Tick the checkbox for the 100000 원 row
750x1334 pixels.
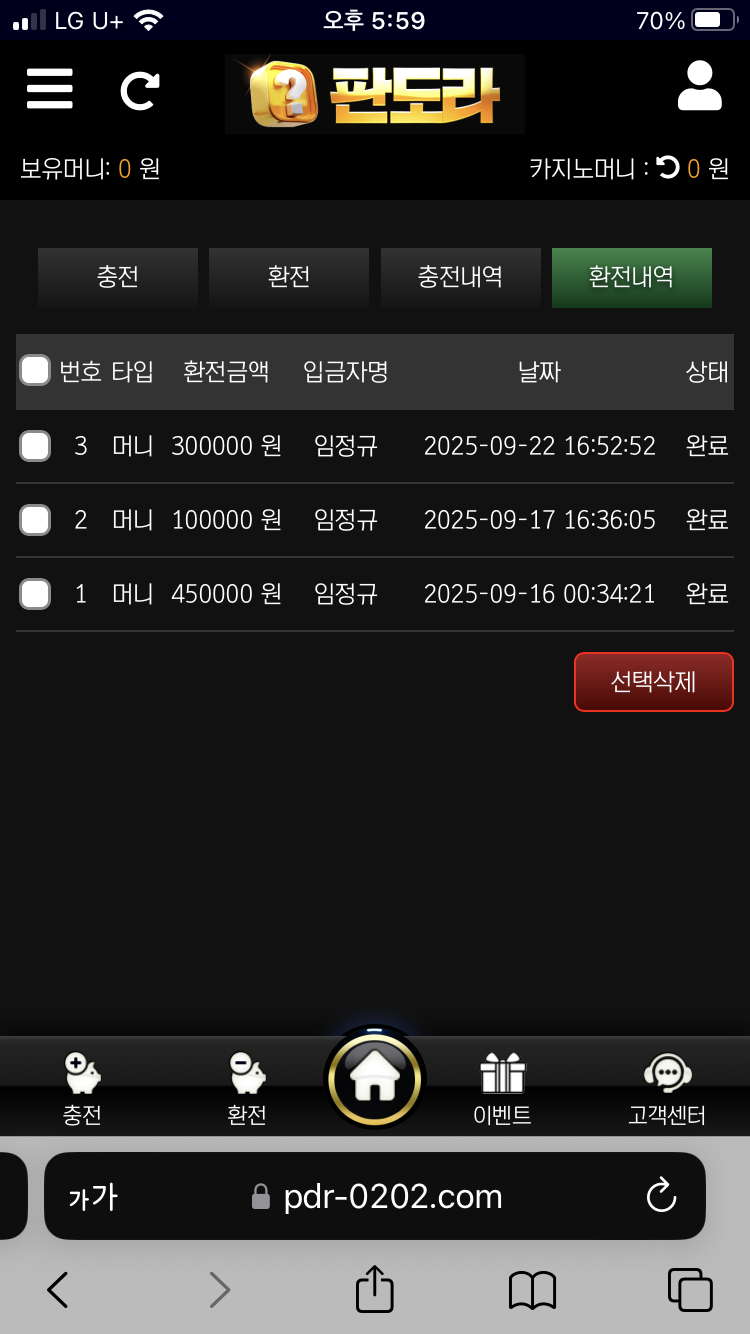click(35, 520)
